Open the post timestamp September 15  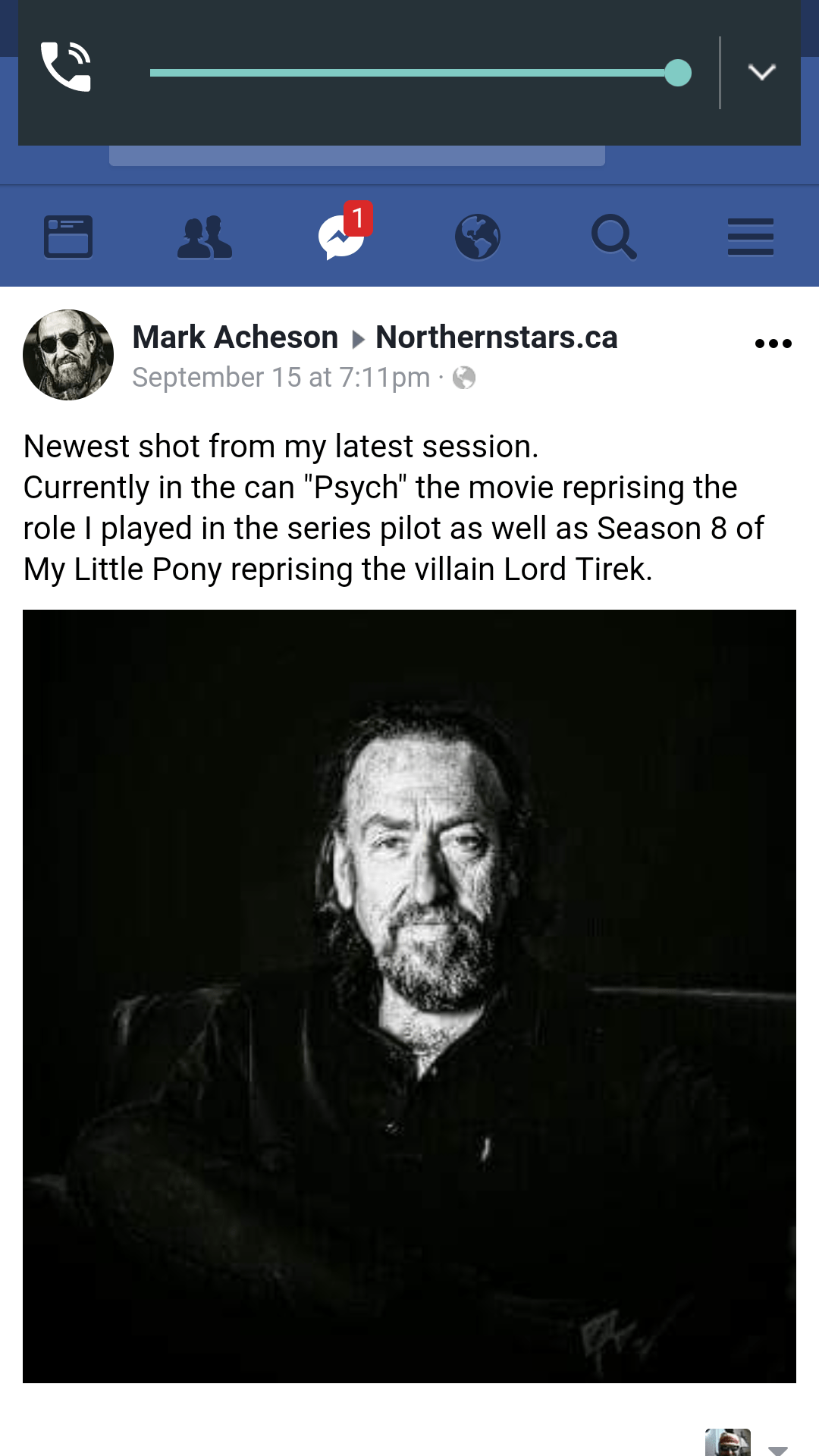pyautogui.click(x=281, y=378)
